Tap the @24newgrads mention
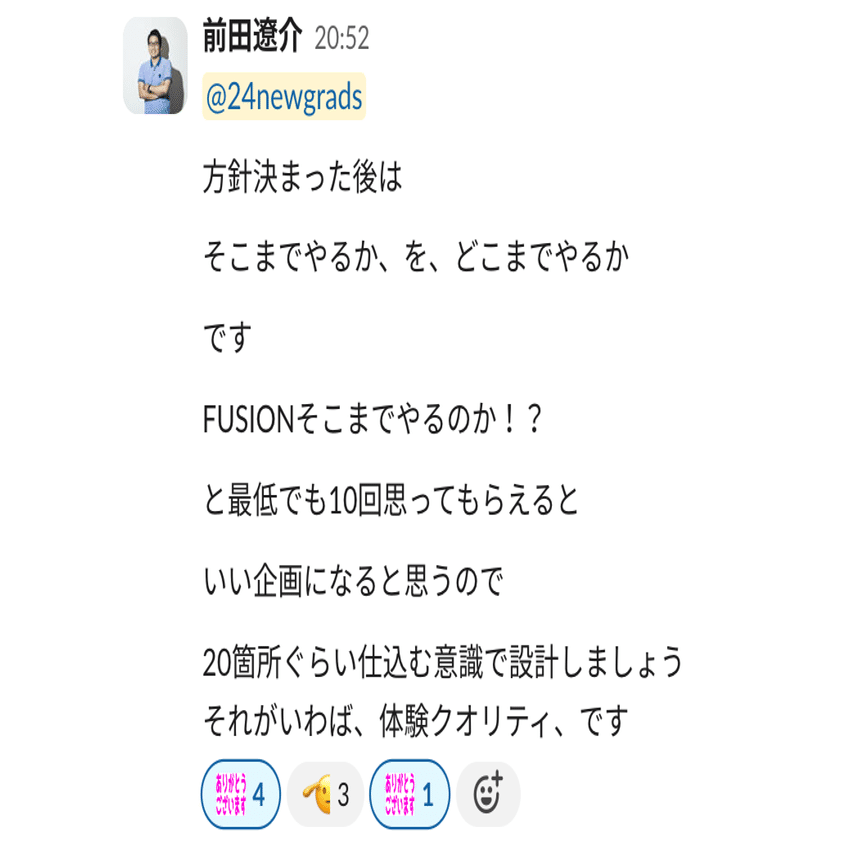The height and width of the screenshot is (846, 846). [283, 99]
